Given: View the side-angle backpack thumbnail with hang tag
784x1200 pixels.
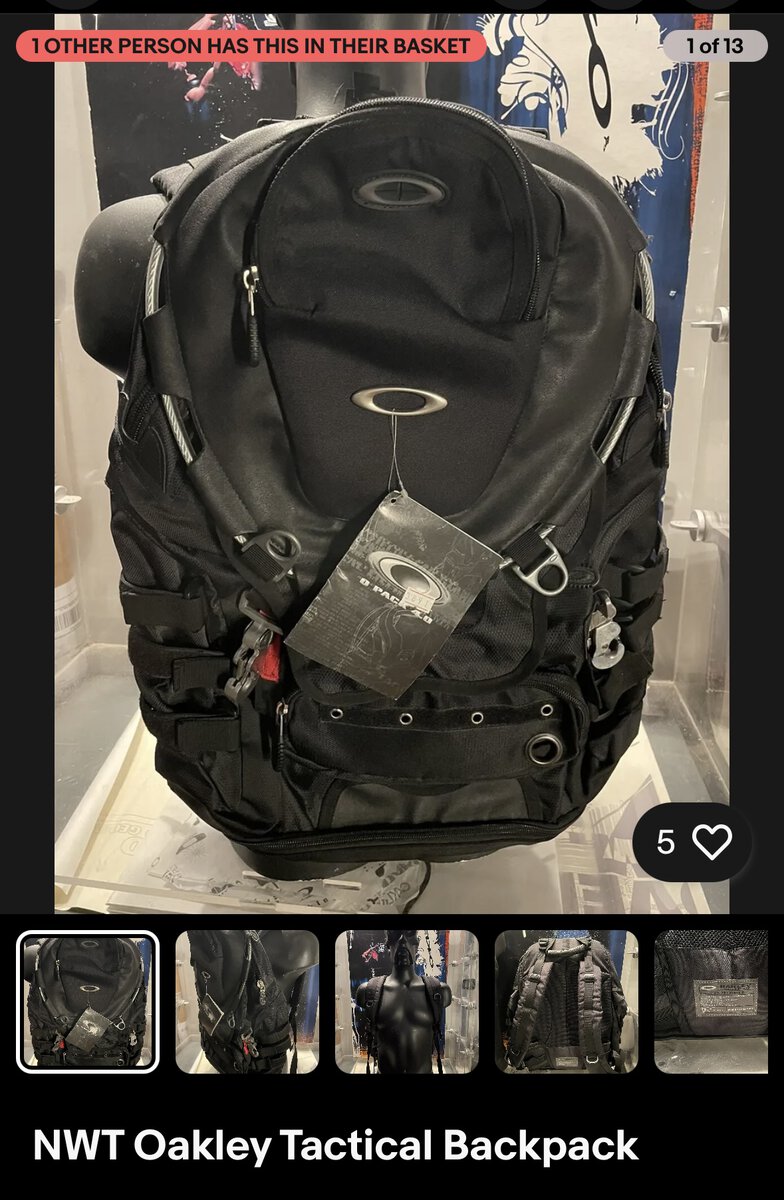Looking at the screenshot, I should 247,1001.
